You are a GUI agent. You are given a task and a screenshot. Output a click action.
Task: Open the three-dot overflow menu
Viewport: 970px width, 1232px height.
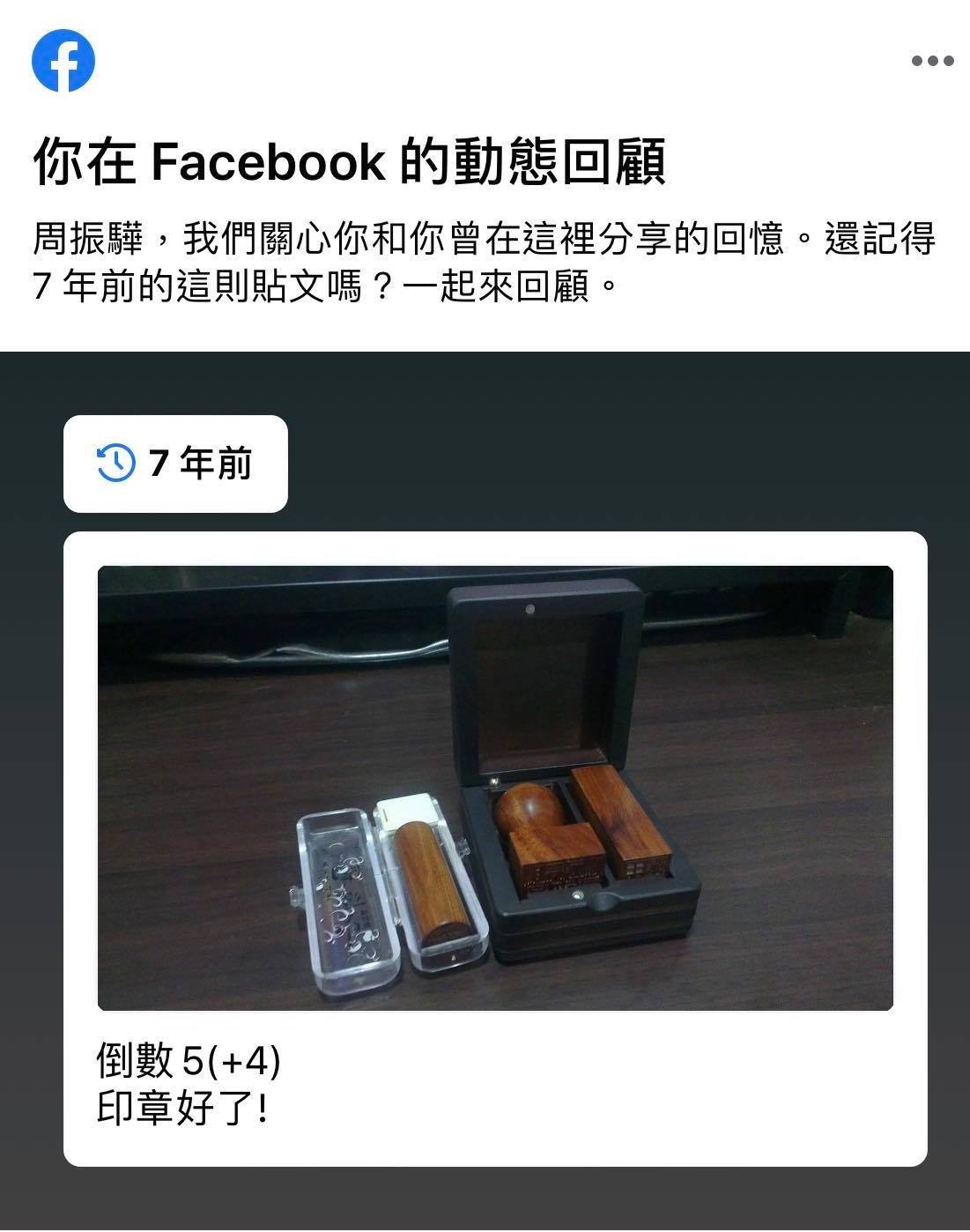click(x=932, y=62)
